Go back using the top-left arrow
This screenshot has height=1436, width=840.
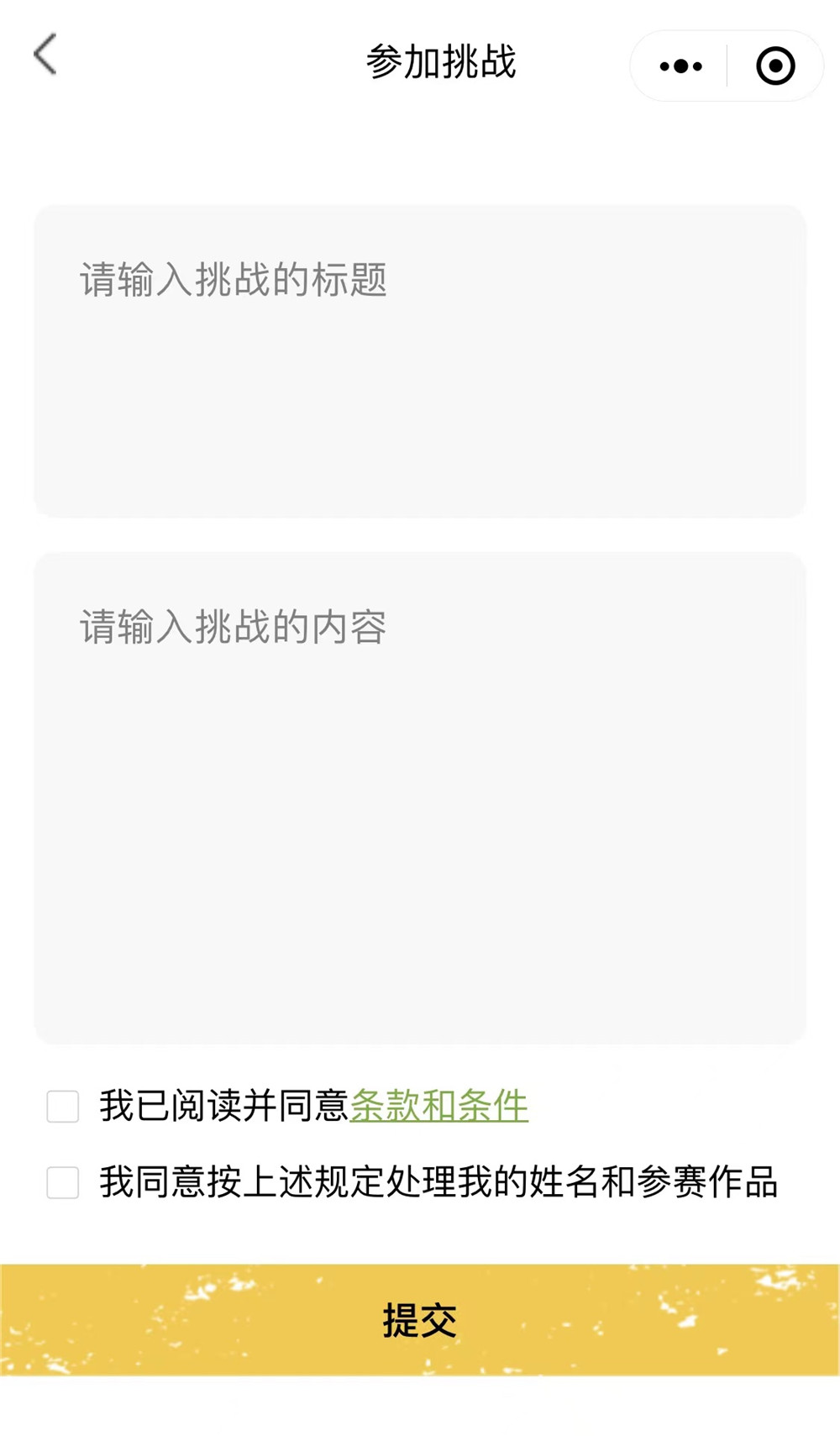(x=45, y=55)
